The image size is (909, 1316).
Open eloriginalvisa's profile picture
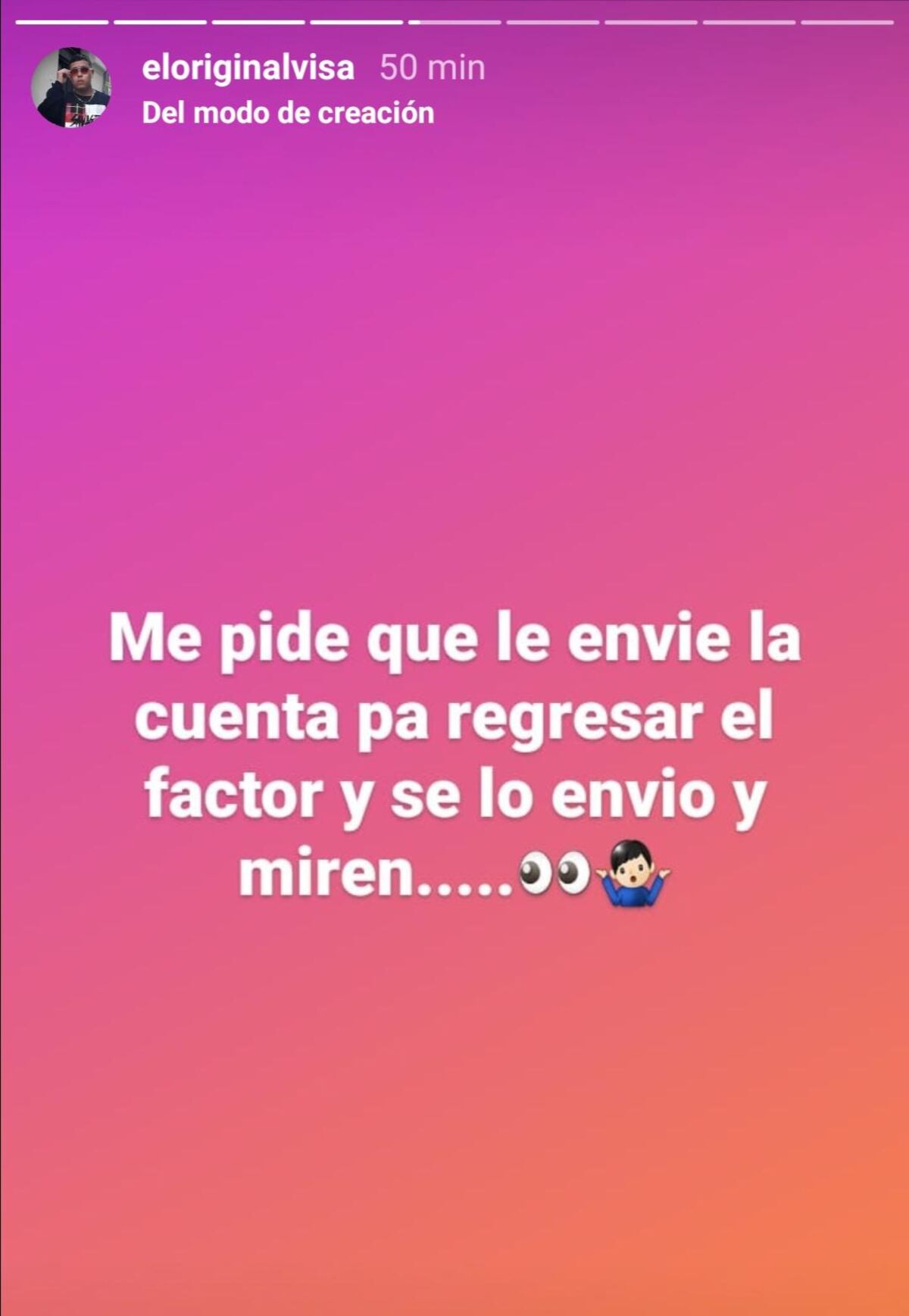click(71, 88)
